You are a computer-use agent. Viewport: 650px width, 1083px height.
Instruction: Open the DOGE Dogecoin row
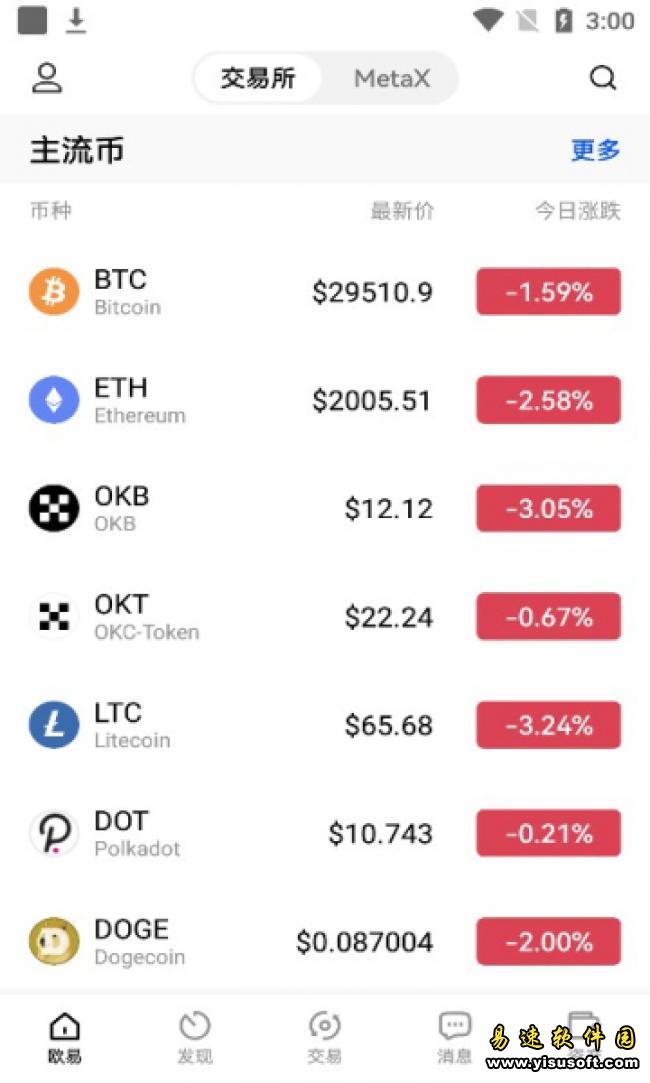(x=325, y=941)
